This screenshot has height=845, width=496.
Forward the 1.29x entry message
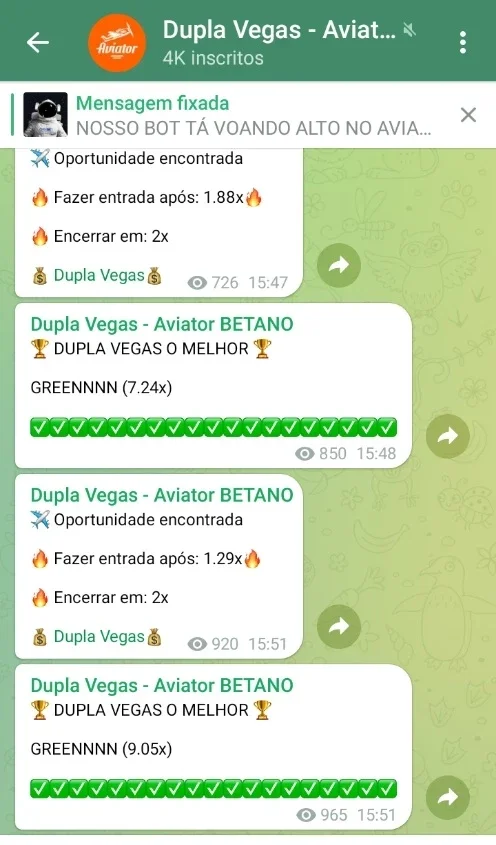[x=339, y=626]
